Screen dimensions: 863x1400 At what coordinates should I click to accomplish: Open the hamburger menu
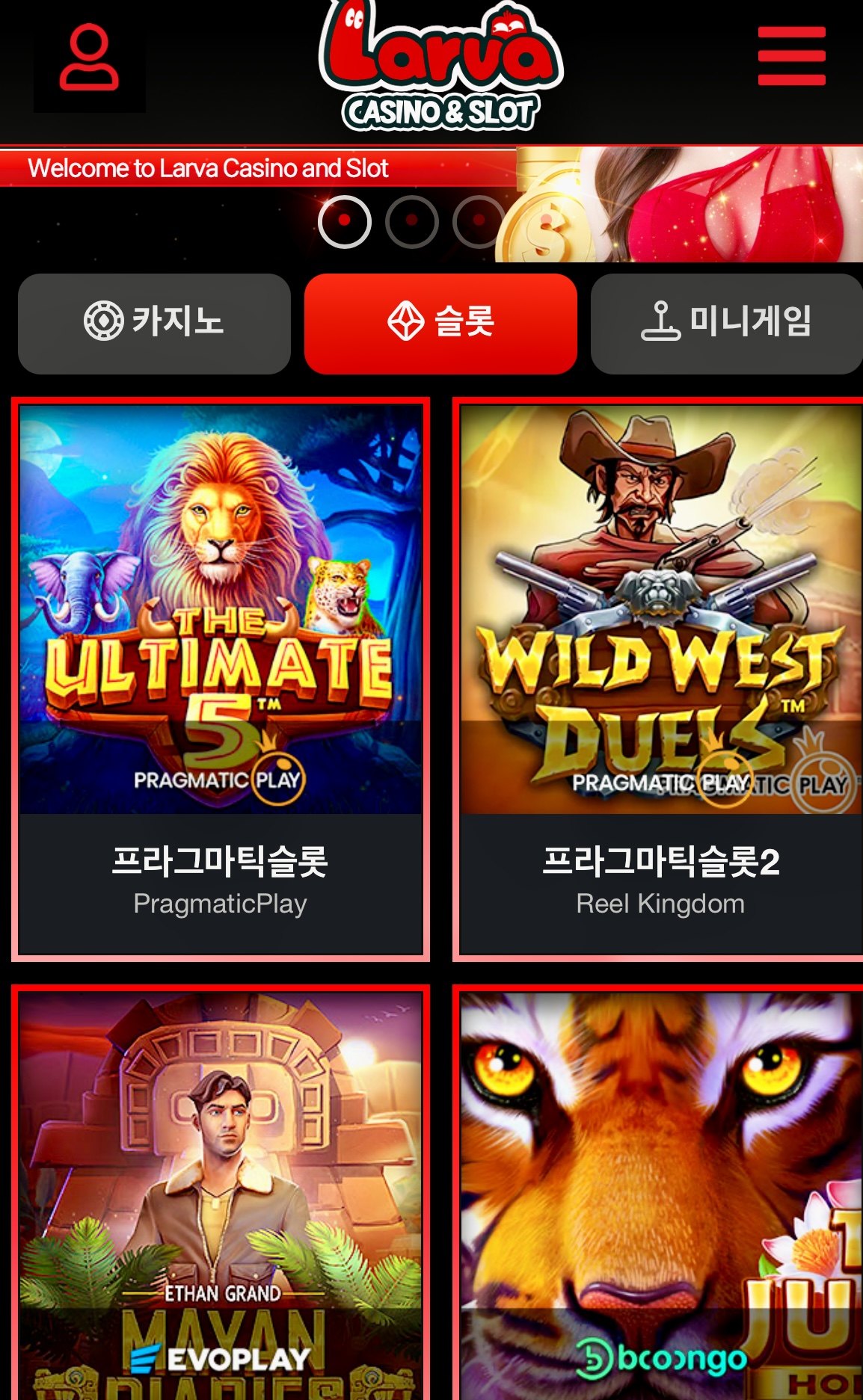(791, 56)
